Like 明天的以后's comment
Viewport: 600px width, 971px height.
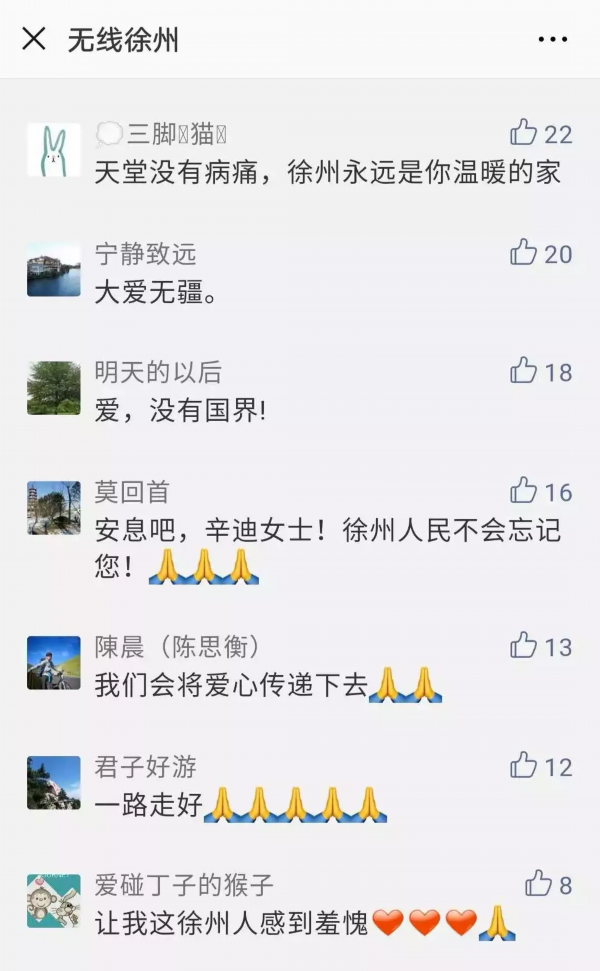click(x=524, y=372)
